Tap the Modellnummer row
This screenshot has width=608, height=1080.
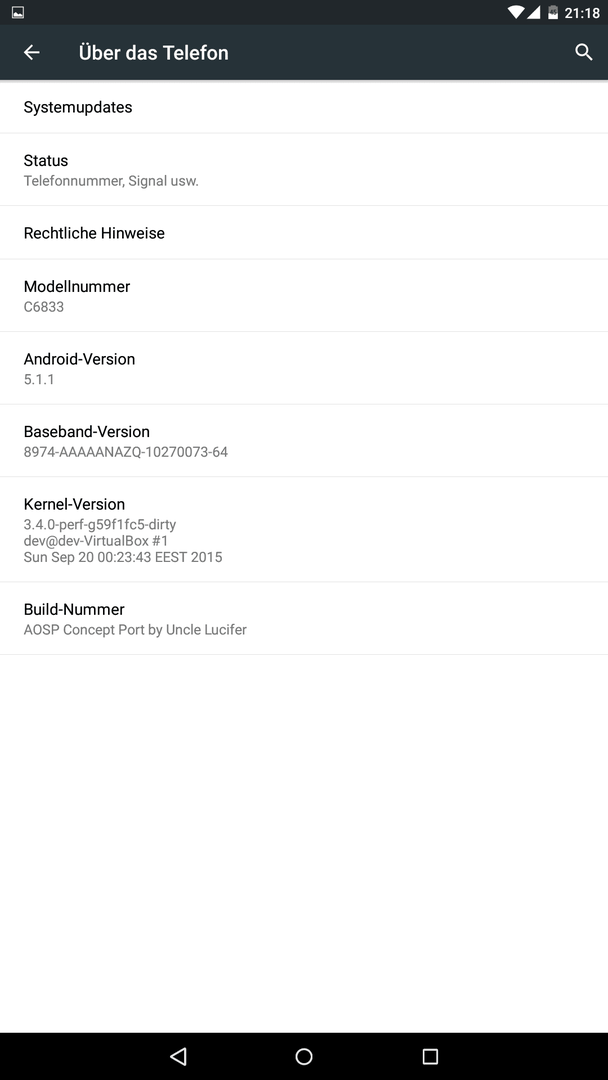coord(304,296)
